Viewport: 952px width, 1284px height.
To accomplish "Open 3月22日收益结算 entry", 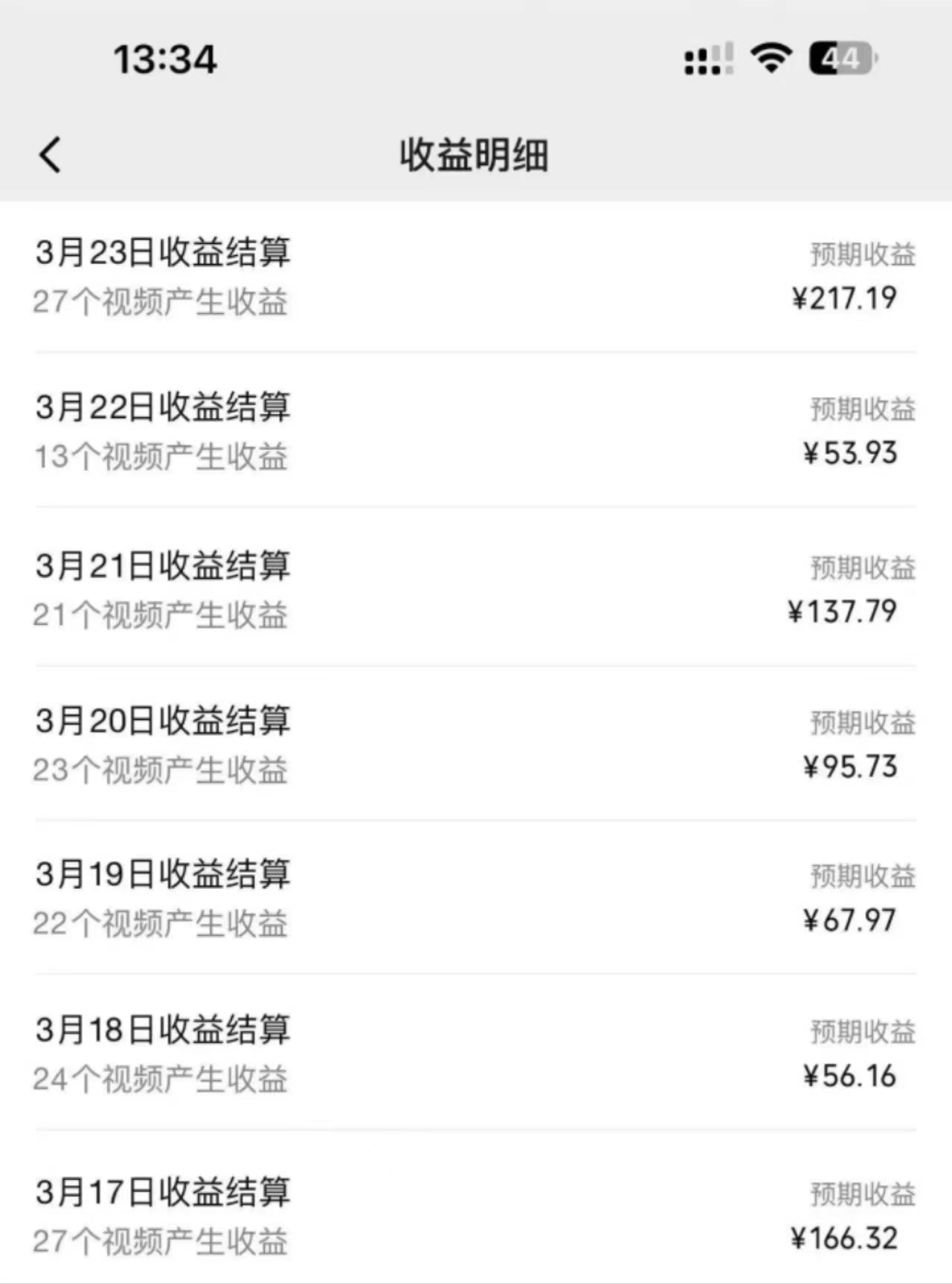I will pyautogui.click(x=475, y=431).
